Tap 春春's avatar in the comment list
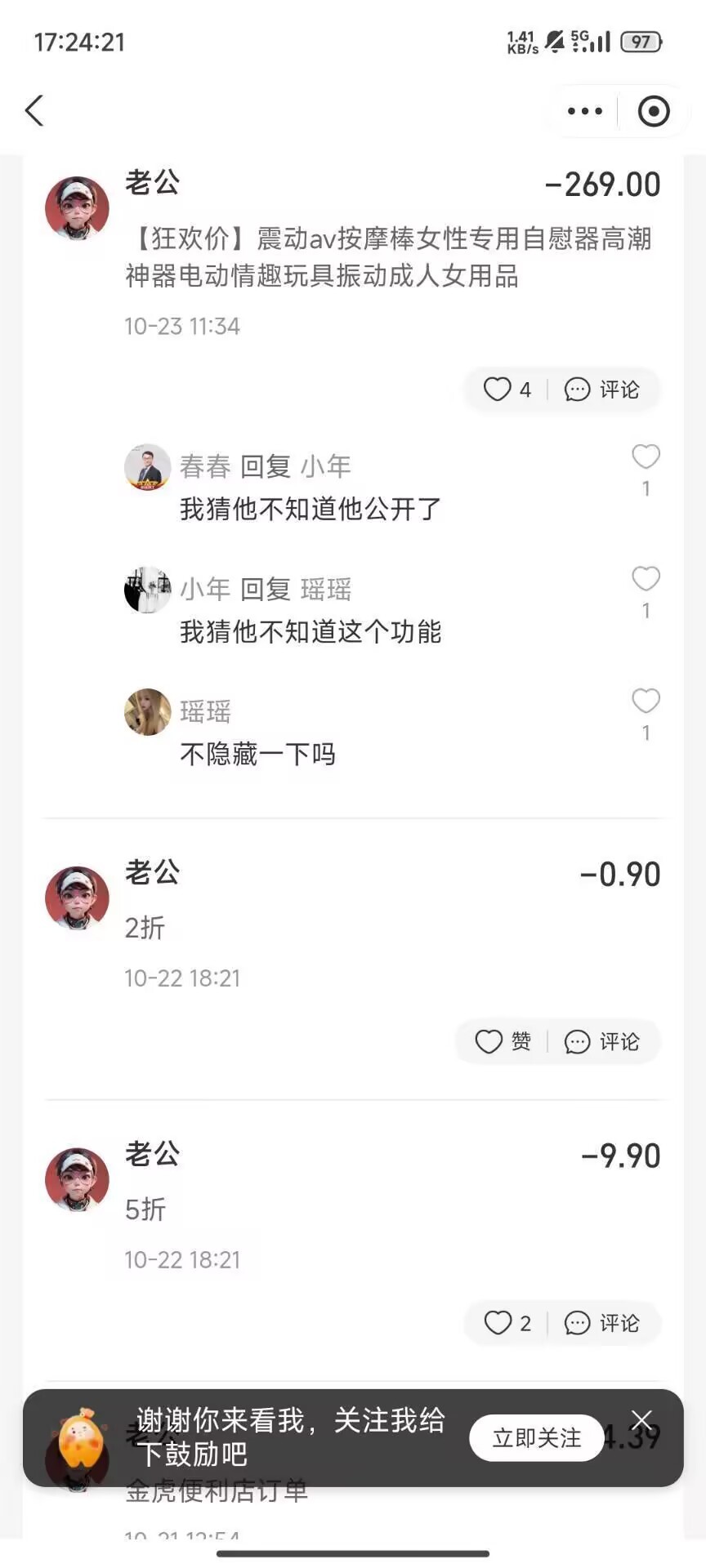This screenshot has height=1568, width=706. coord(147,467)
